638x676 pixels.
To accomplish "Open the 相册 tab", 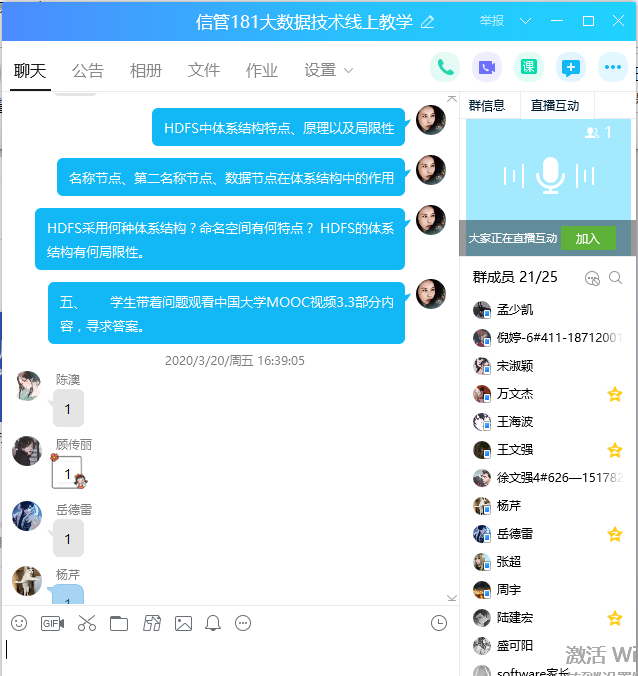I will 145,70.
